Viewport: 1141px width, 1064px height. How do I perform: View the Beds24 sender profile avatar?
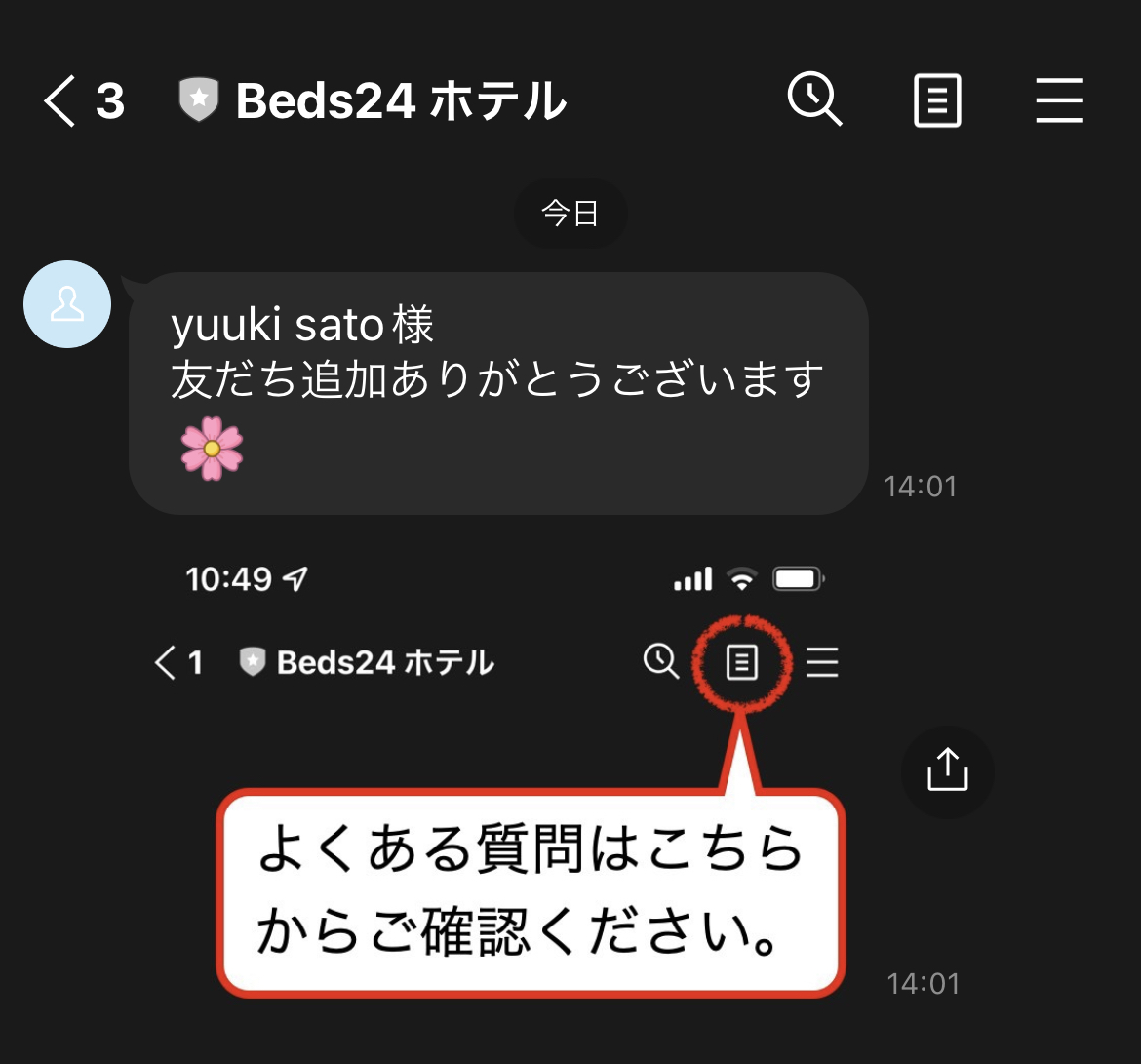click(x=66, y=304)
